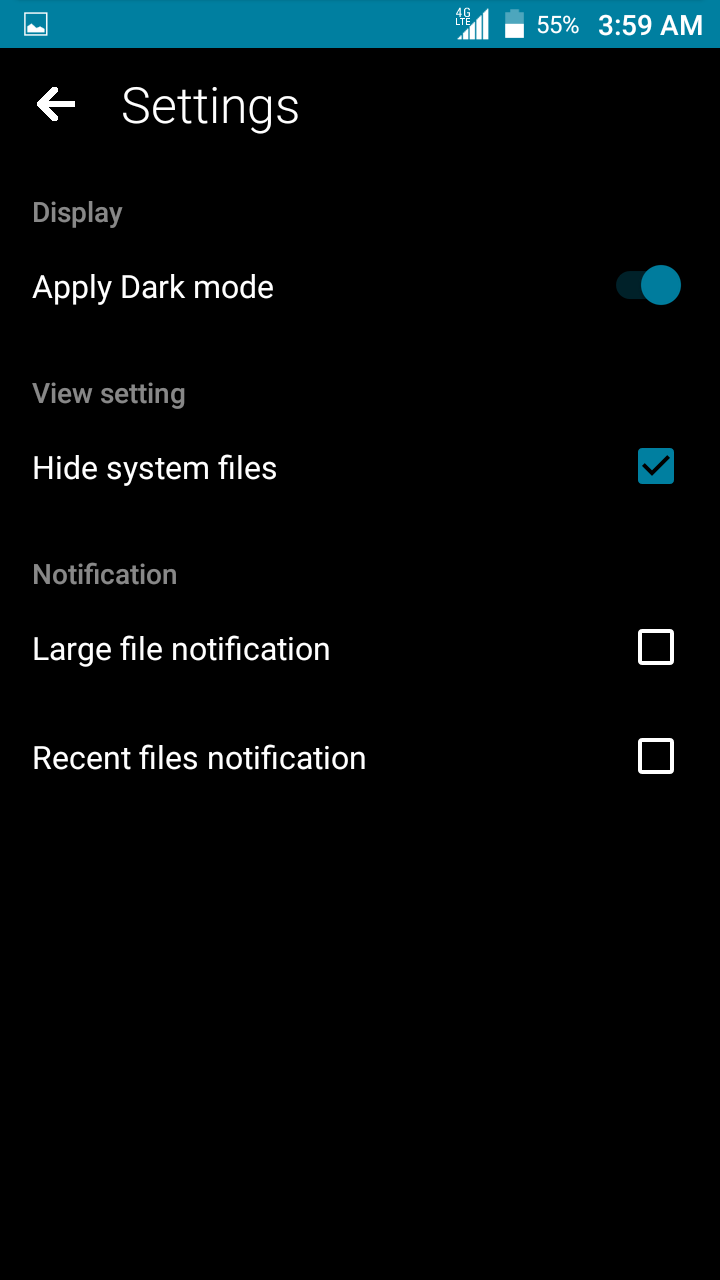Turn off the Apply Dark mode switch
Viewport: 720px width, 1280px height.
click(x=648, y=286)
